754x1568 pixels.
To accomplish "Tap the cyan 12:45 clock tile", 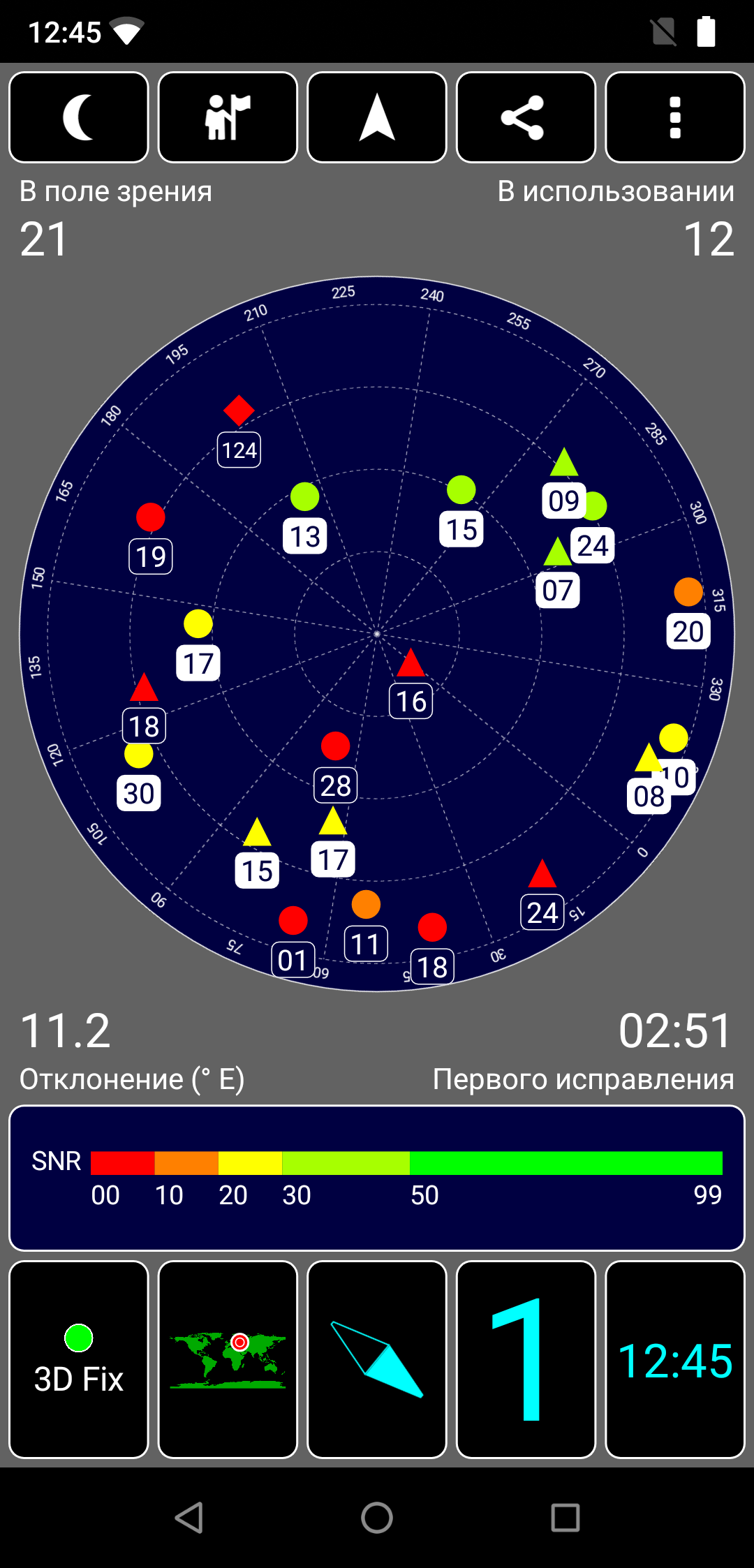I will [675, 1359].
